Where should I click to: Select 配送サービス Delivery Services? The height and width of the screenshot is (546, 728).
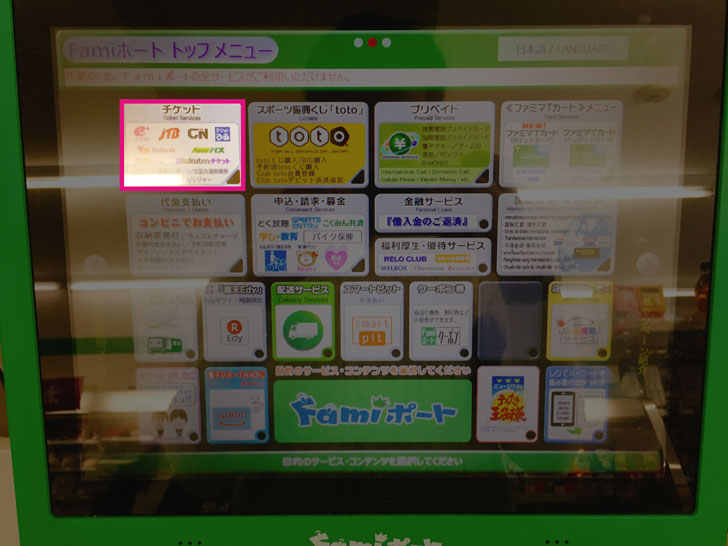pyautogui.click(x=304, y=323)
